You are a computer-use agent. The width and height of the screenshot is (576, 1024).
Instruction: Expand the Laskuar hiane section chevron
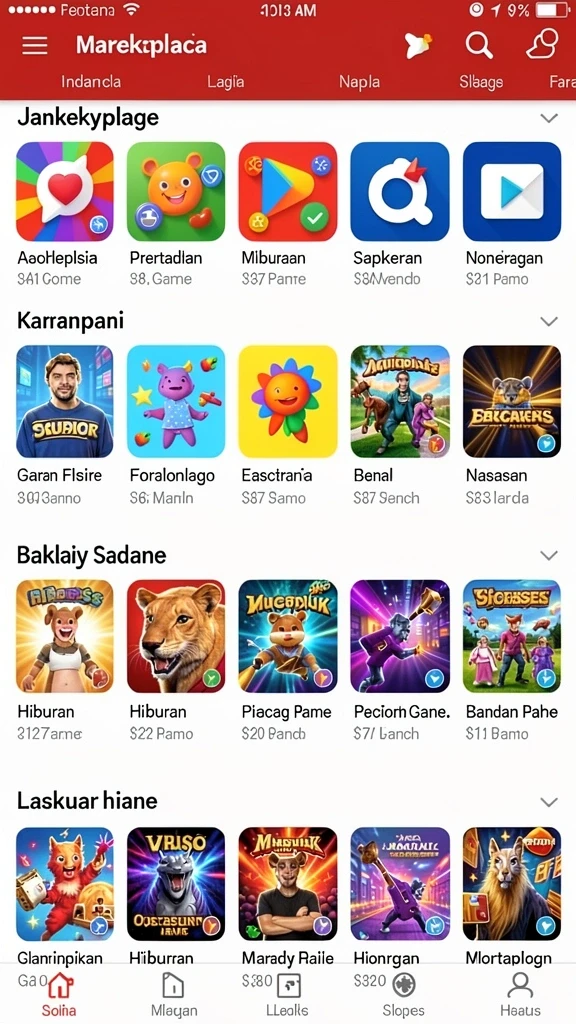coord(549,802)
